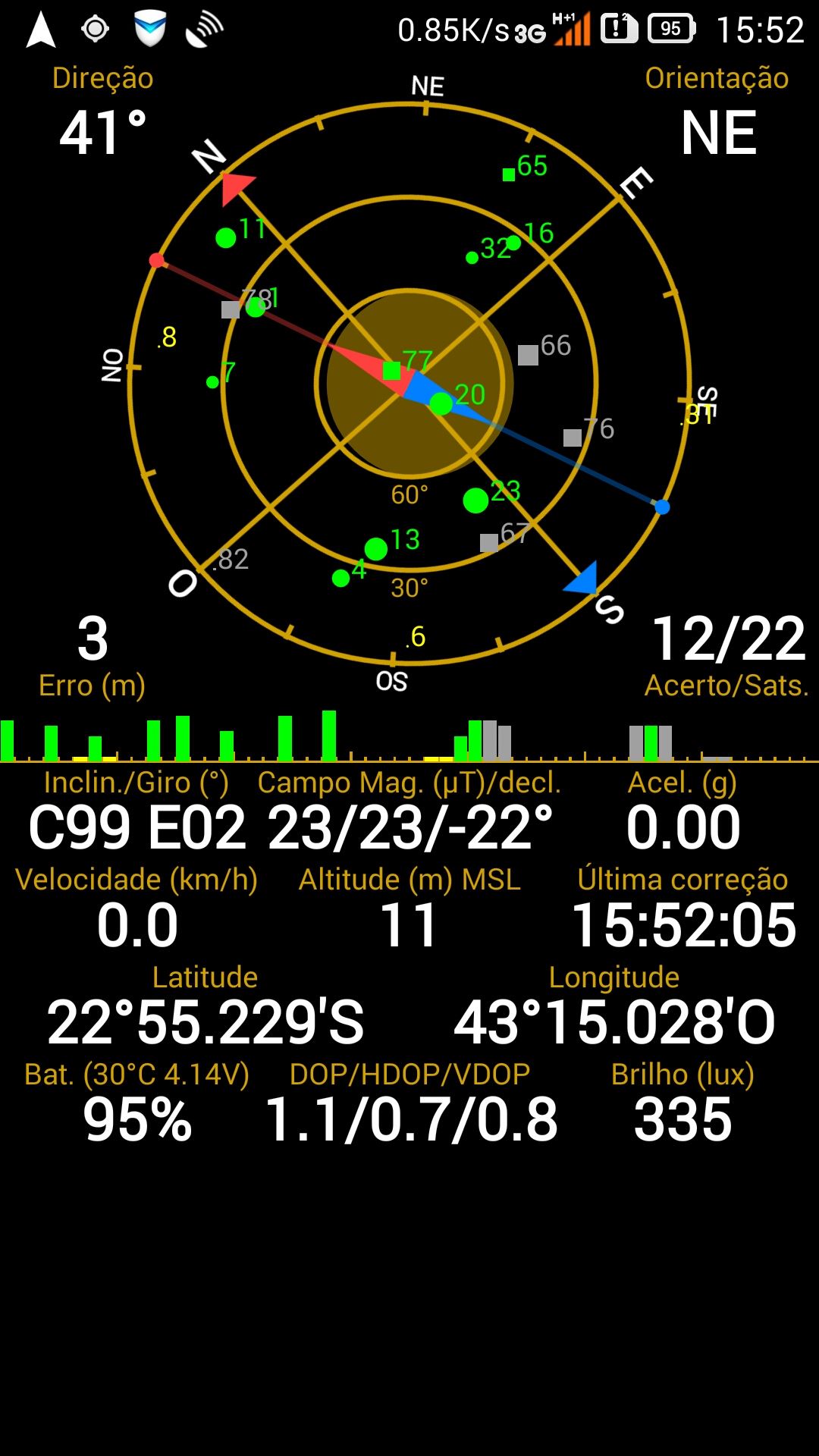Tap the satellite signal strength bar chart
This screenshot has width=819, height=1456.
409,736
